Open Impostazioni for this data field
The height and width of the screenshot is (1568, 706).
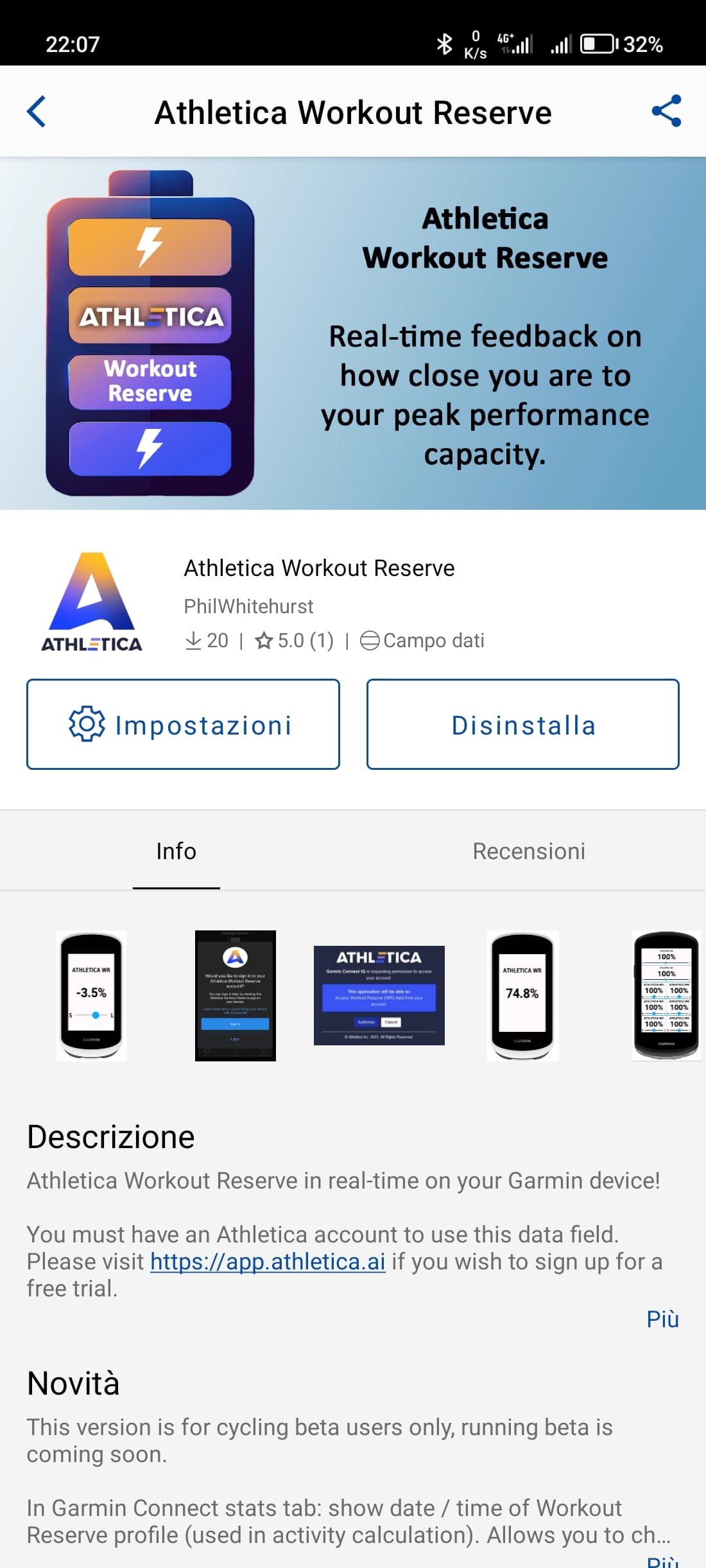tap(183, 724)
